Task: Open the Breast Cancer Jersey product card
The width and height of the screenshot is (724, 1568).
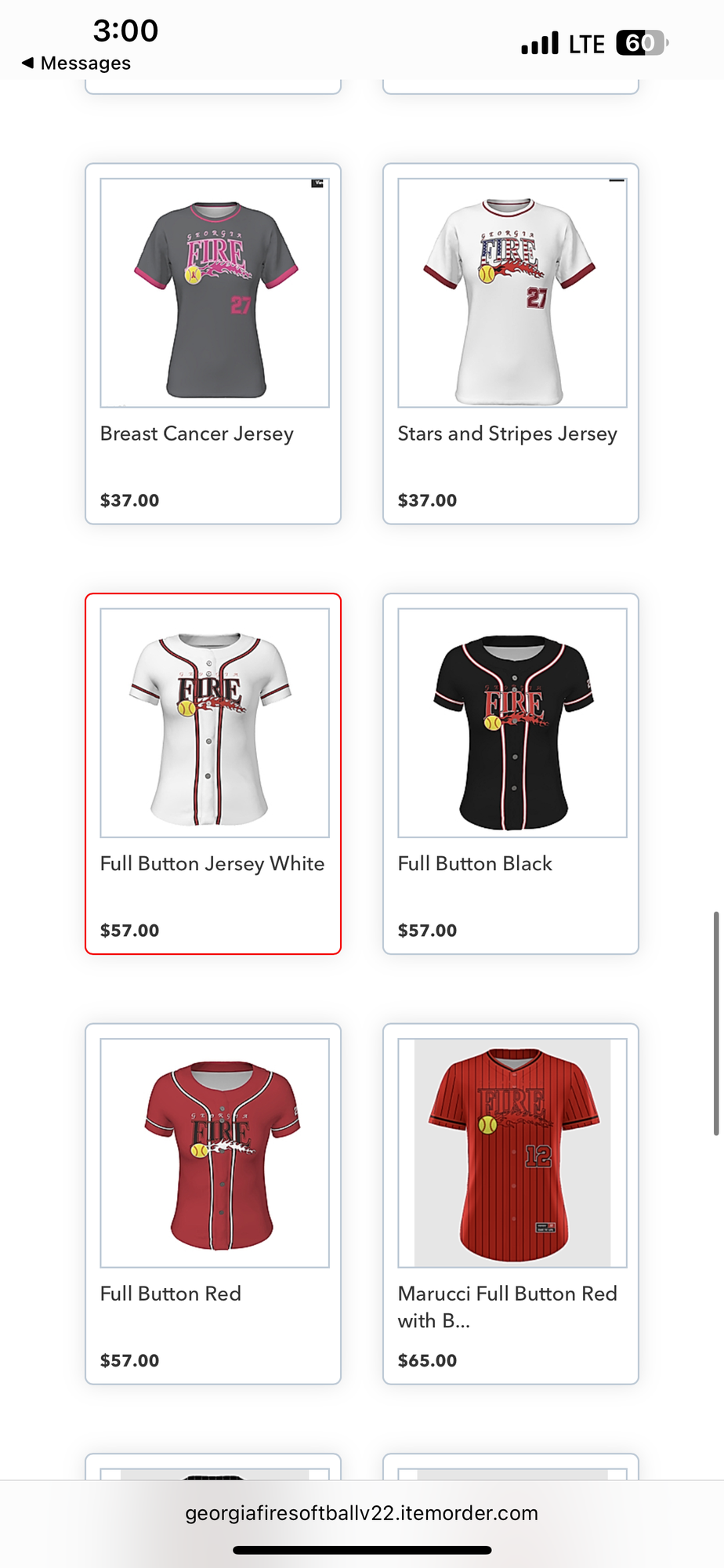Action: [x=213, y=343]
